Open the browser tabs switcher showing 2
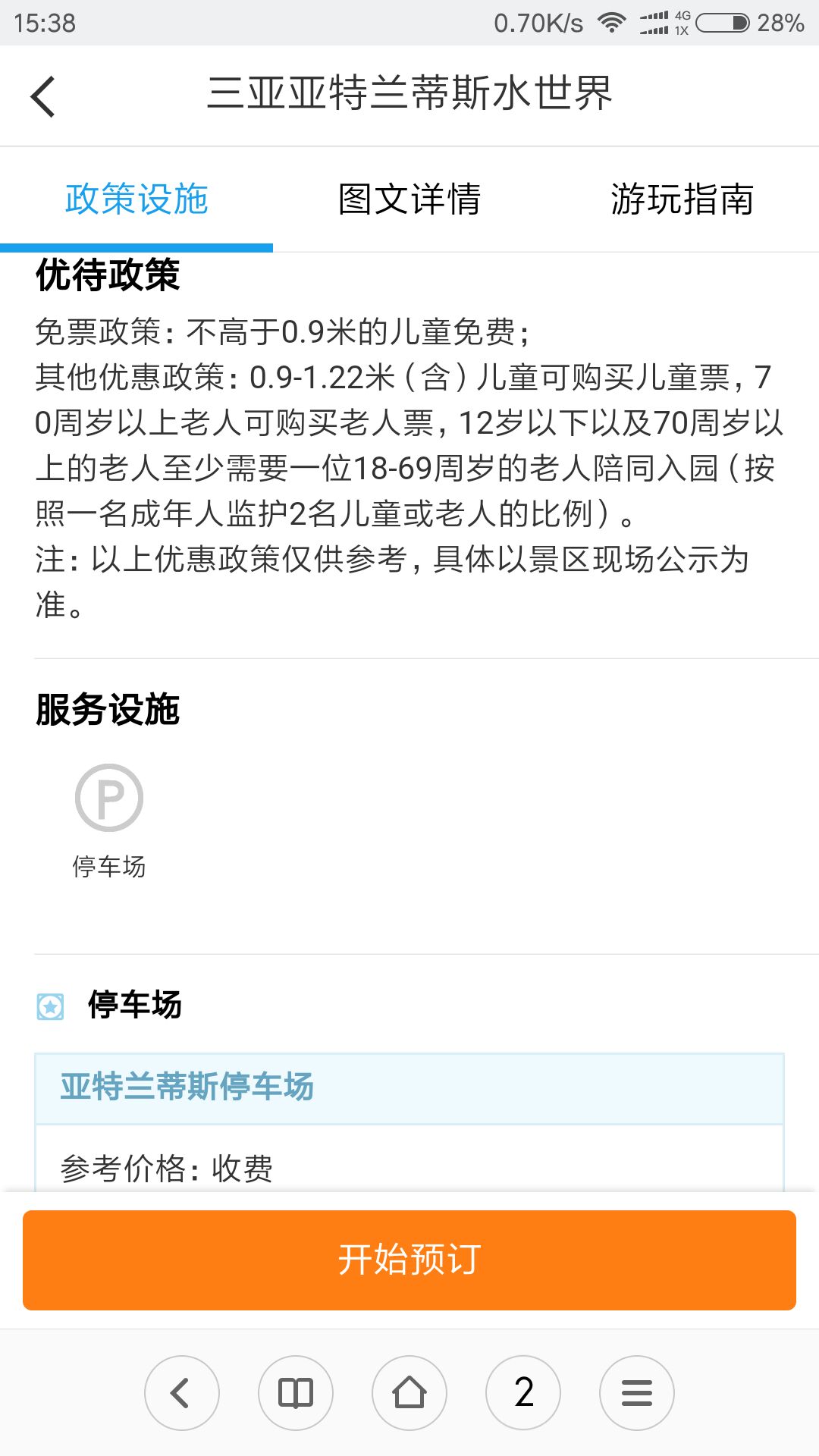 pos(523,1393)
